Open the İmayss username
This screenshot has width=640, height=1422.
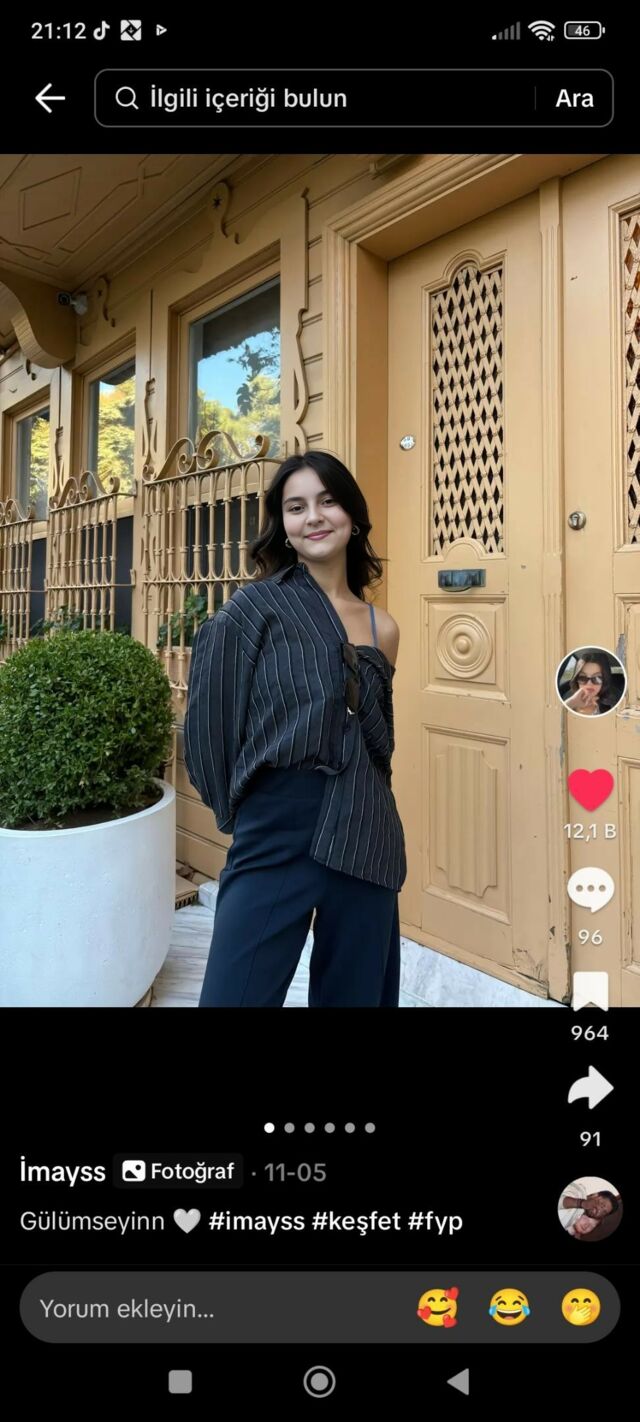click(x=63, y=1172)
